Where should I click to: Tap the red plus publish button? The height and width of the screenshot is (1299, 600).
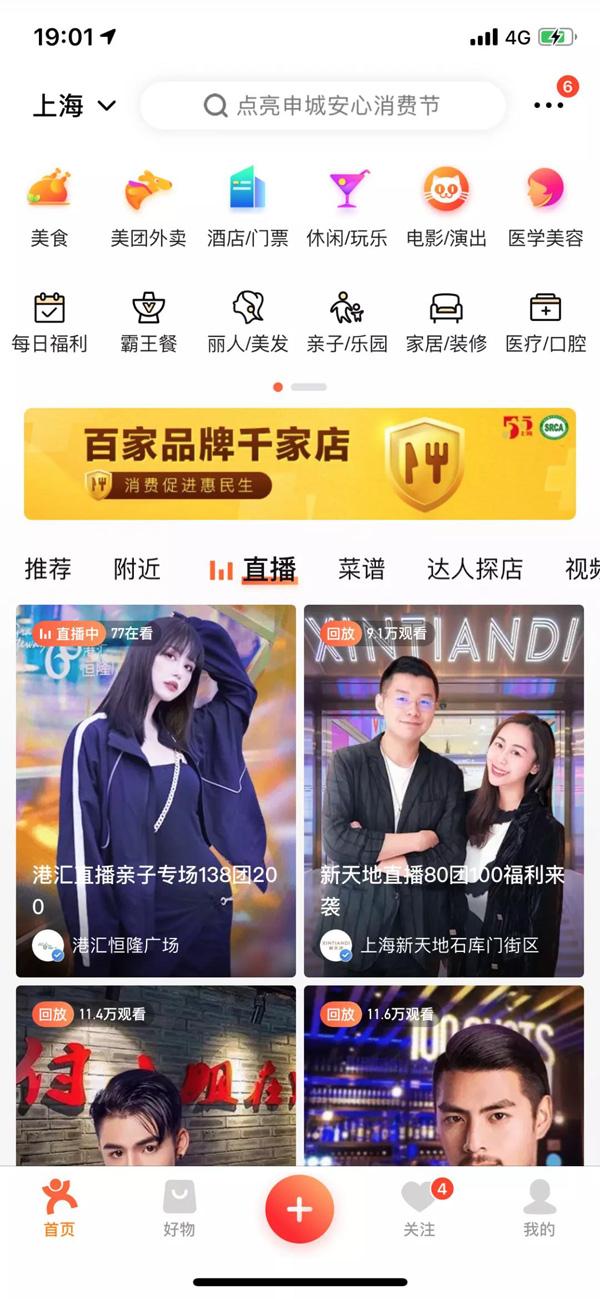[299, 1208]
